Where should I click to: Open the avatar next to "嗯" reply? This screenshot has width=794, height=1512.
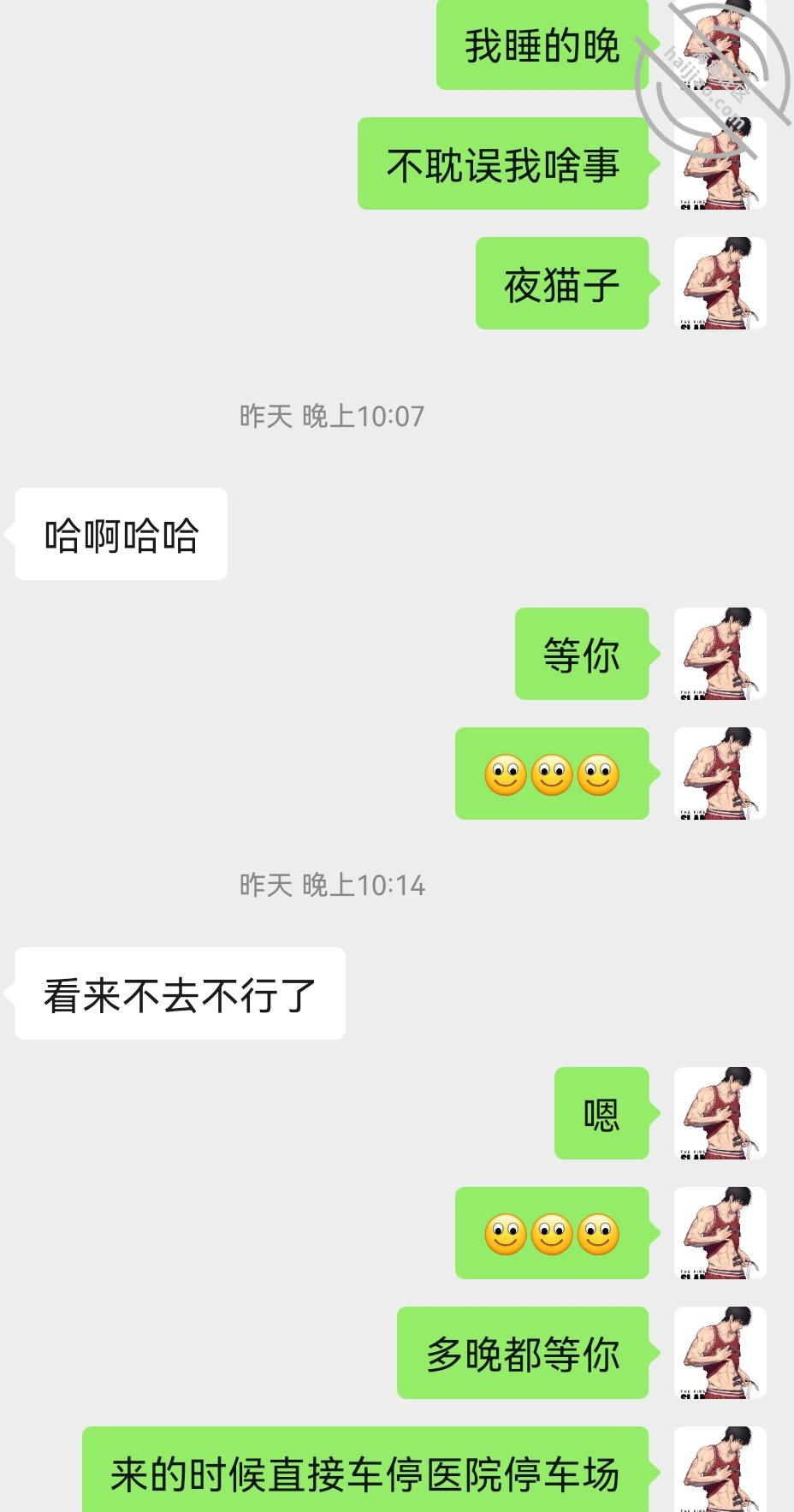pyautogui.click(x=720, y=1113)
